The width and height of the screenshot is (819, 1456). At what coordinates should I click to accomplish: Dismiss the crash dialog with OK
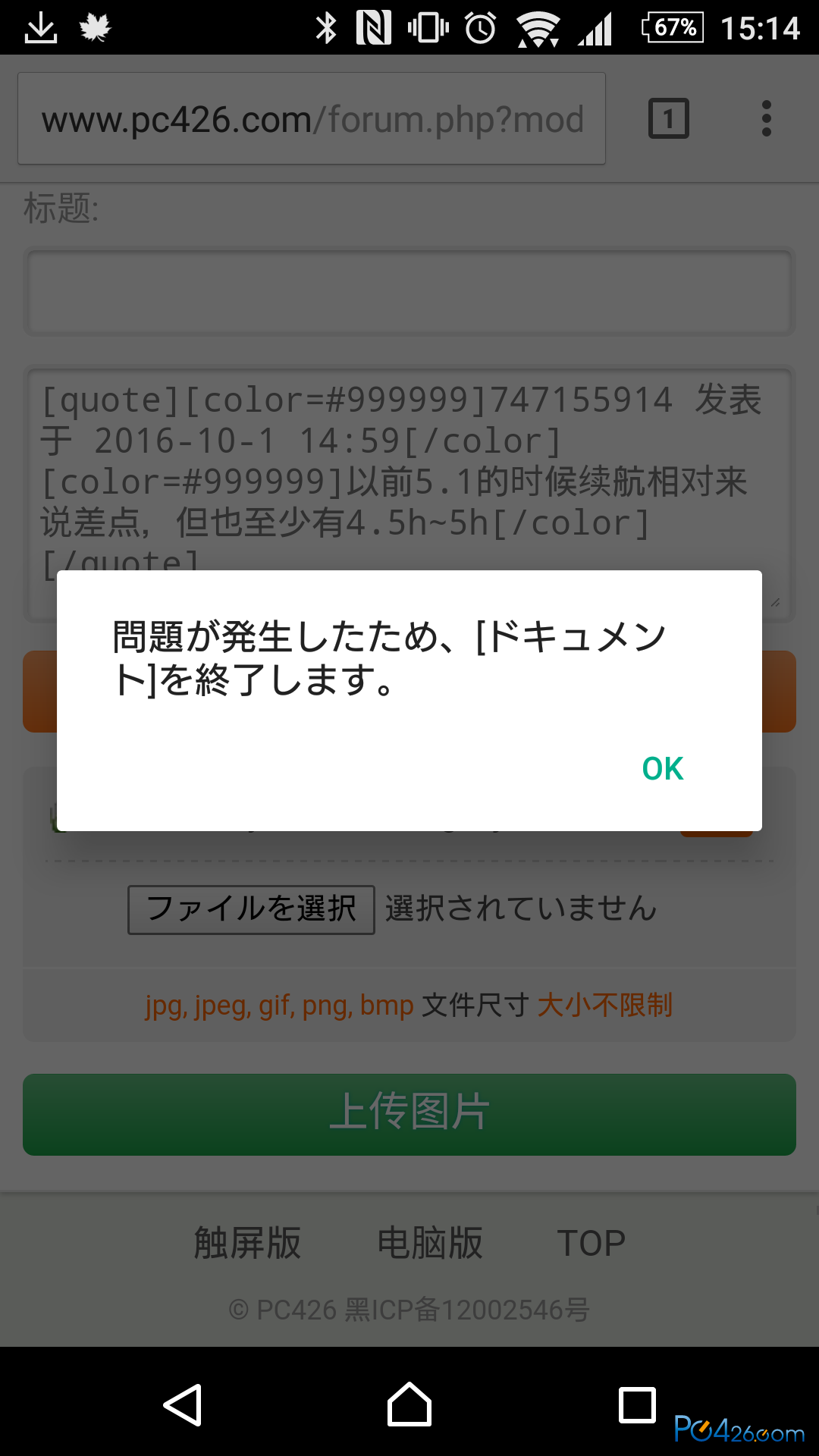pyautogui.click(x=663, y=769)
